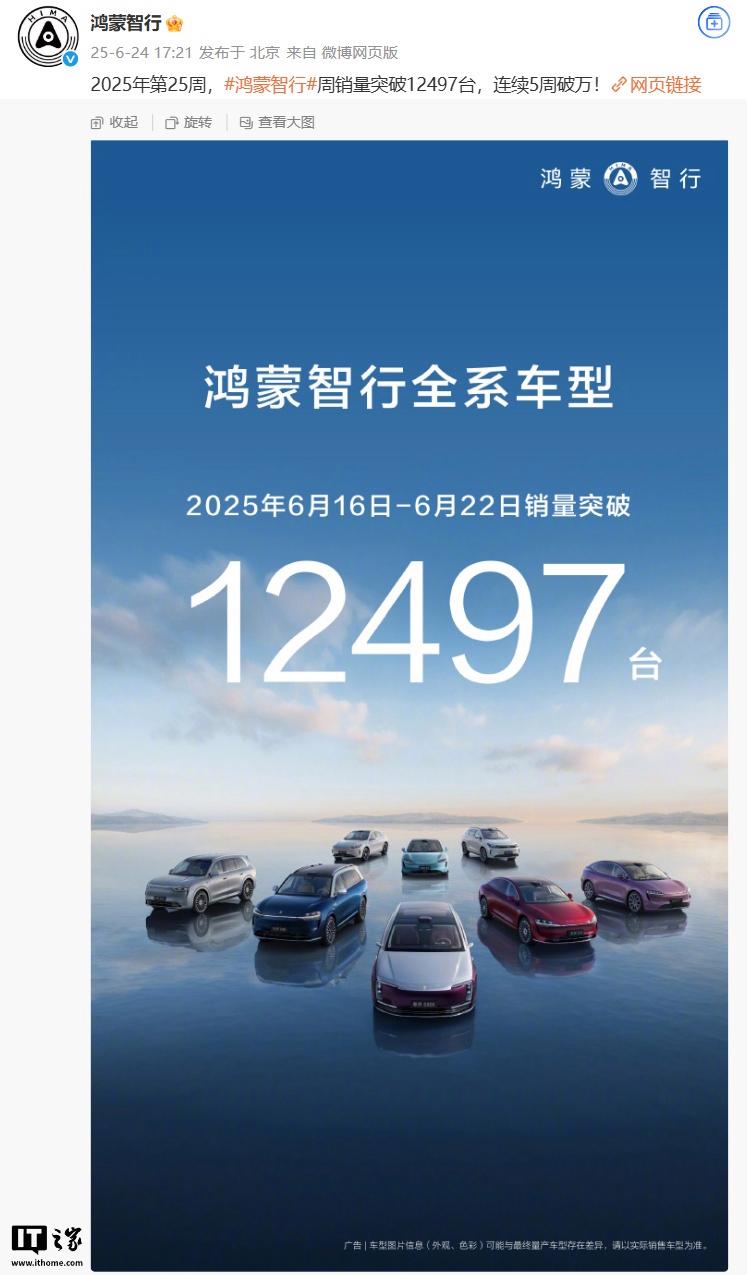Rotate the image with 旋转
747x1275 pixels.
[x=189, y=122]
